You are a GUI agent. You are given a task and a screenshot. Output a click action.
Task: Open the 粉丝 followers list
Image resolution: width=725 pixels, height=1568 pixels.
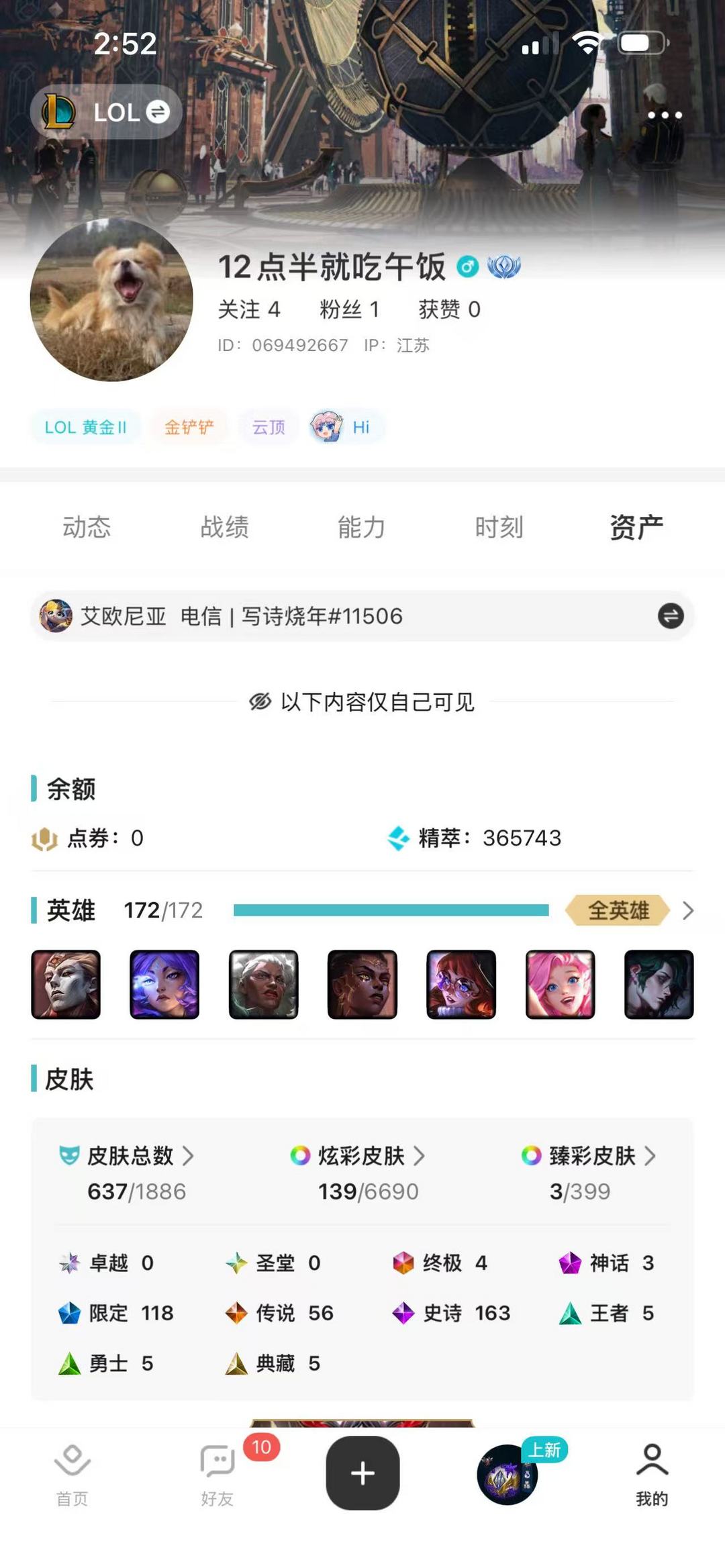coord(349,309)
